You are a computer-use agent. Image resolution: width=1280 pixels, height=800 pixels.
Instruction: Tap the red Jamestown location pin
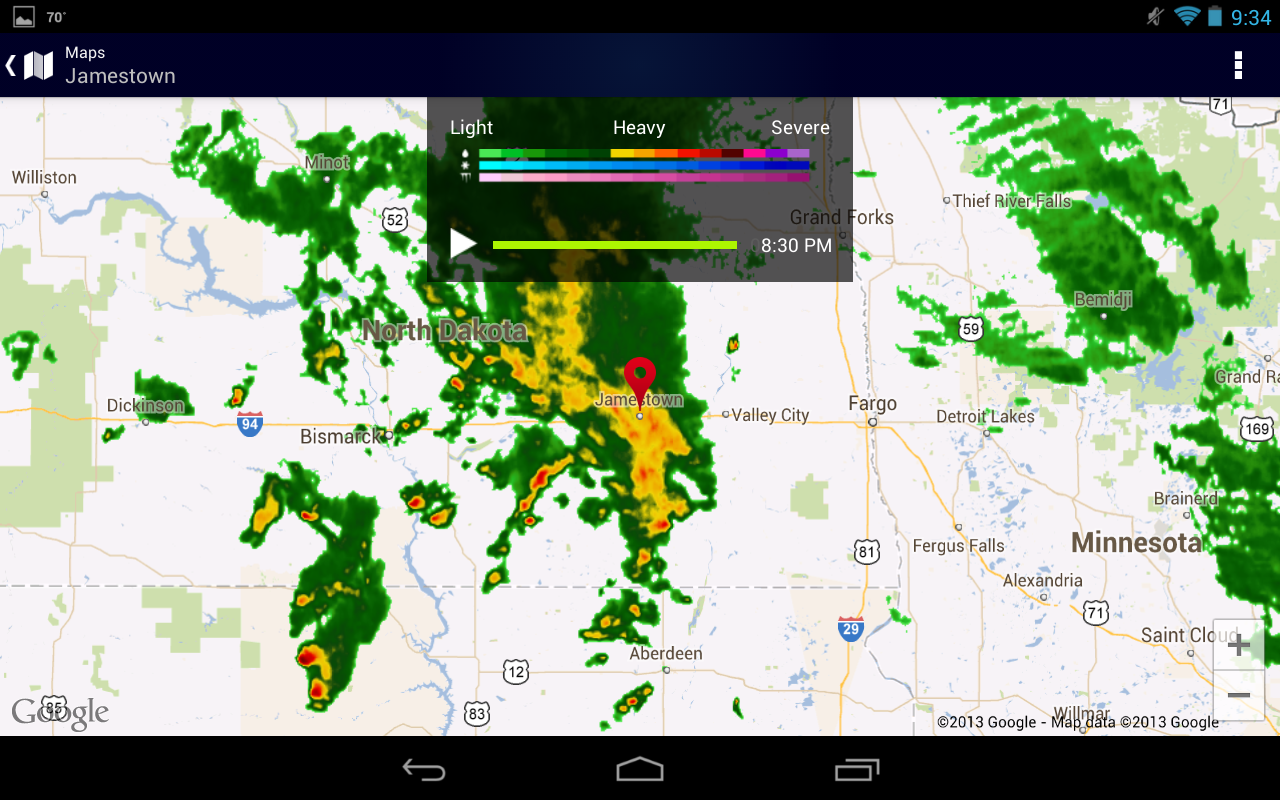pyautogui.click(x=640, y=379)
